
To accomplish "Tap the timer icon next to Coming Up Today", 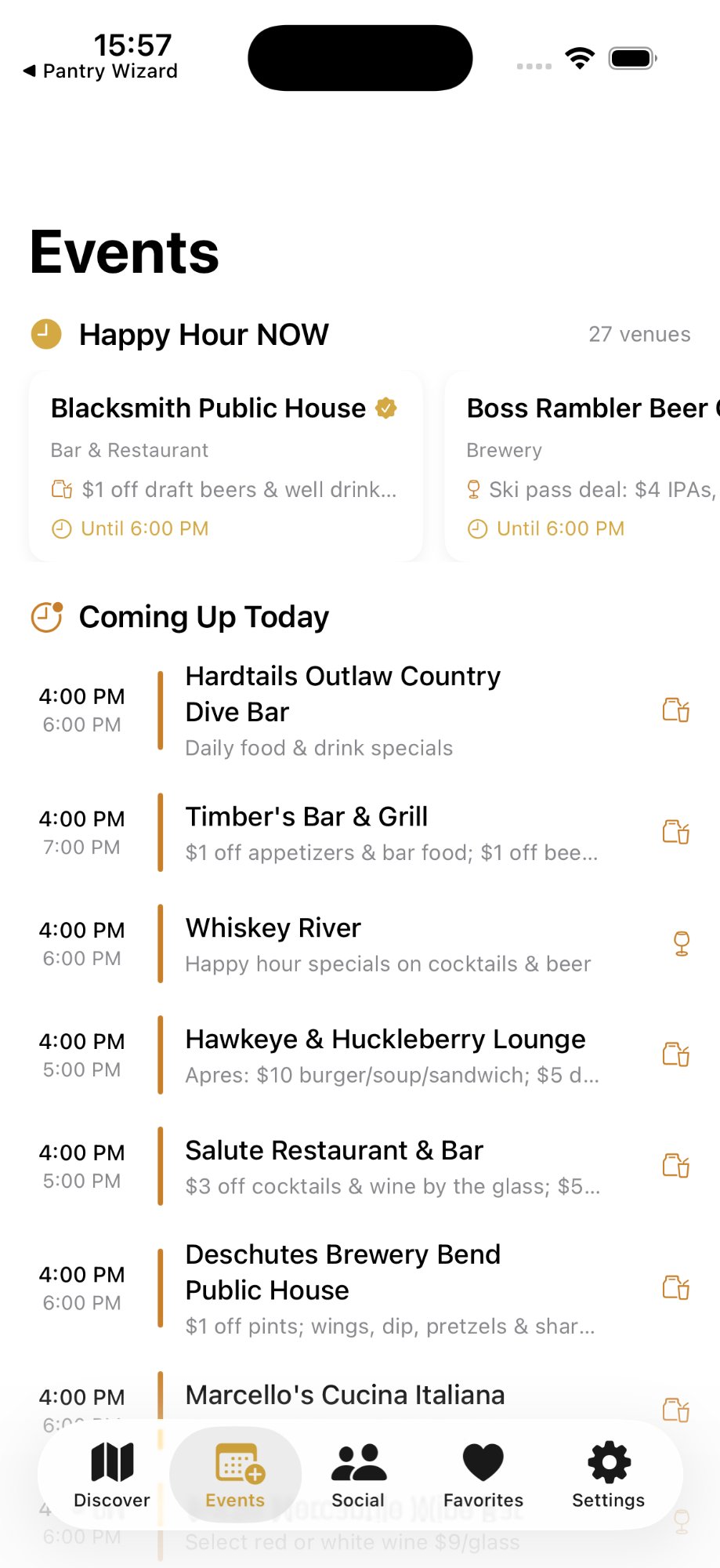I will pyautogui.click(x=45, y=616).
